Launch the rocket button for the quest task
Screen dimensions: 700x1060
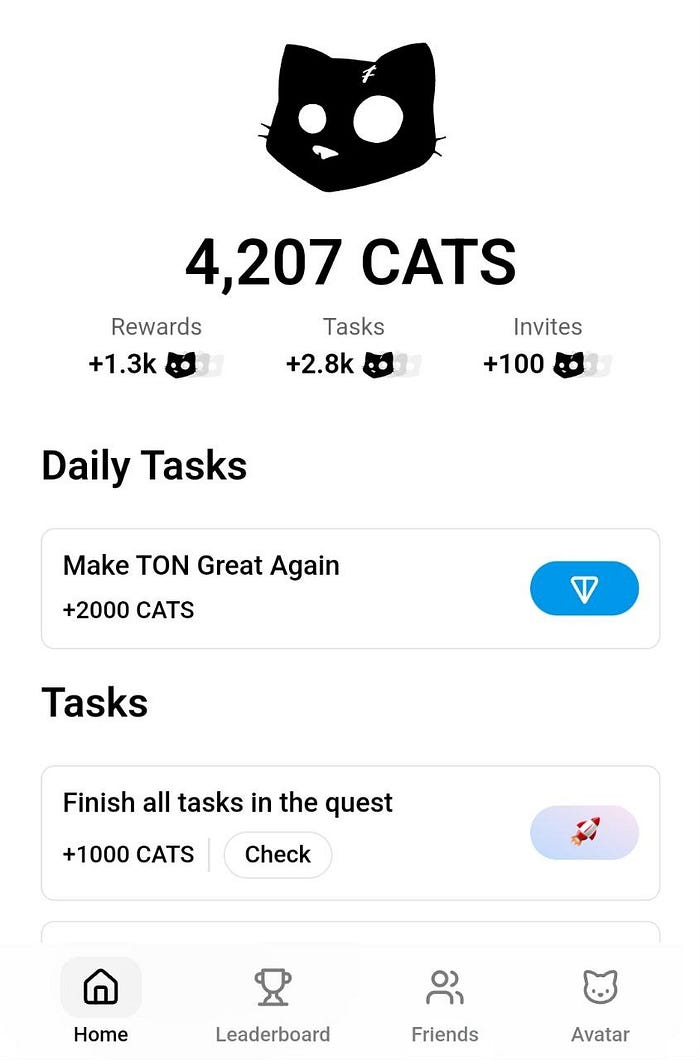click(x=584, y=832)
